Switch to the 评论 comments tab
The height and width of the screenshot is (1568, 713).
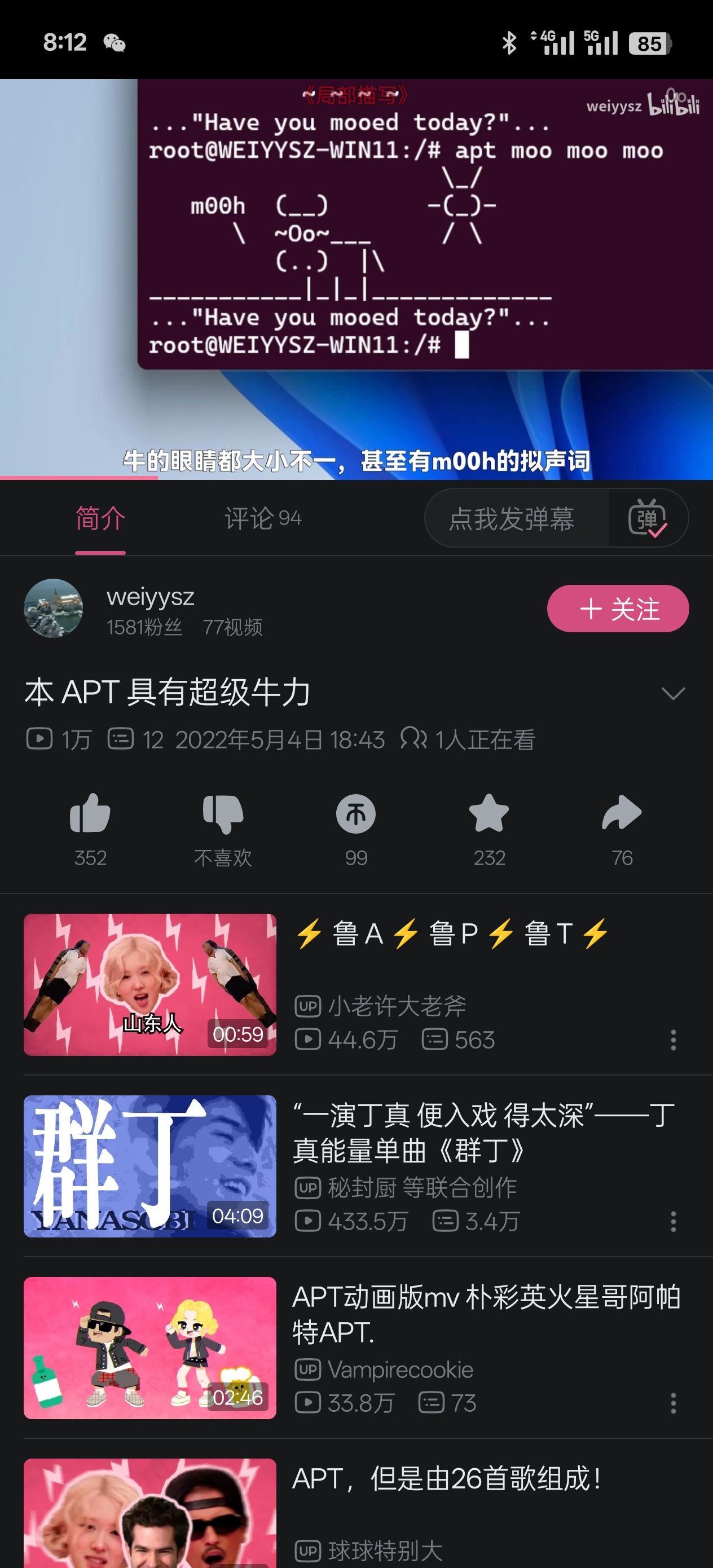coord(262,518)
